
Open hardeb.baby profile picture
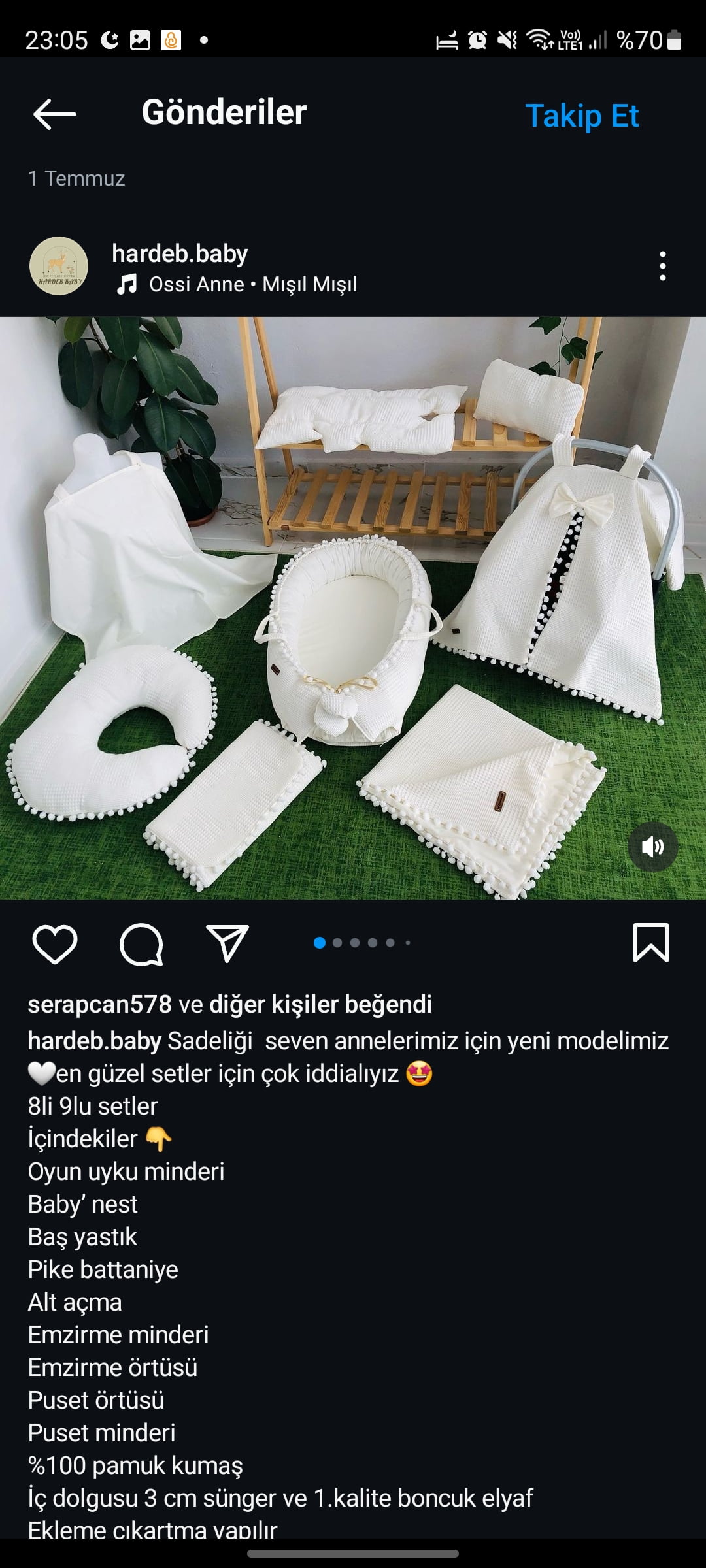[59, 266]
